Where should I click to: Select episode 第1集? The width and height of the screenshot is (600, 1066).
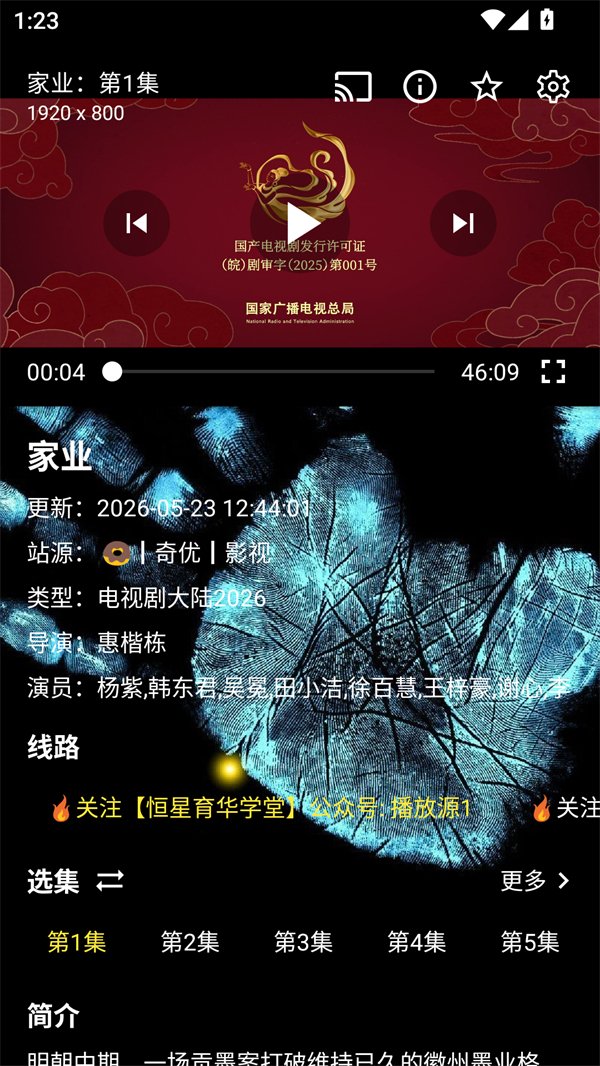click(77, 942)
